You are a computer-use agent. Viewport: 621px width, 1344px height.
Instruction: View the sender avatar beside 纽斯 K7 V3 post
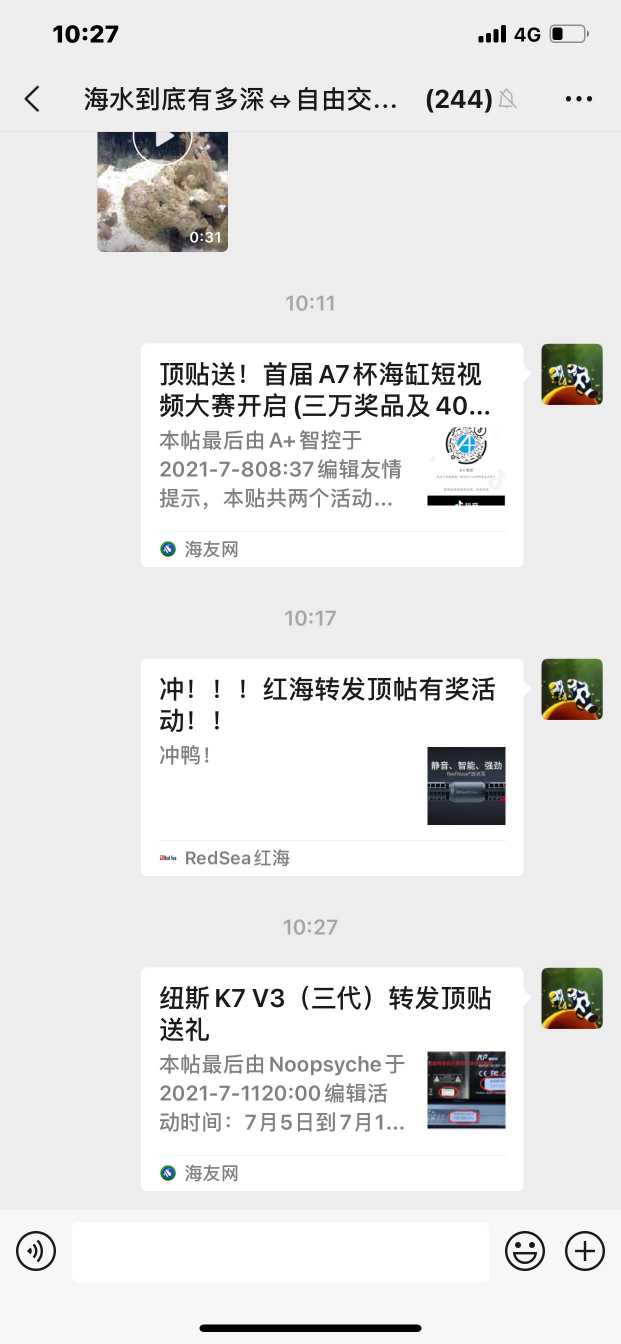pyautogui.click(x=572, y=998)
